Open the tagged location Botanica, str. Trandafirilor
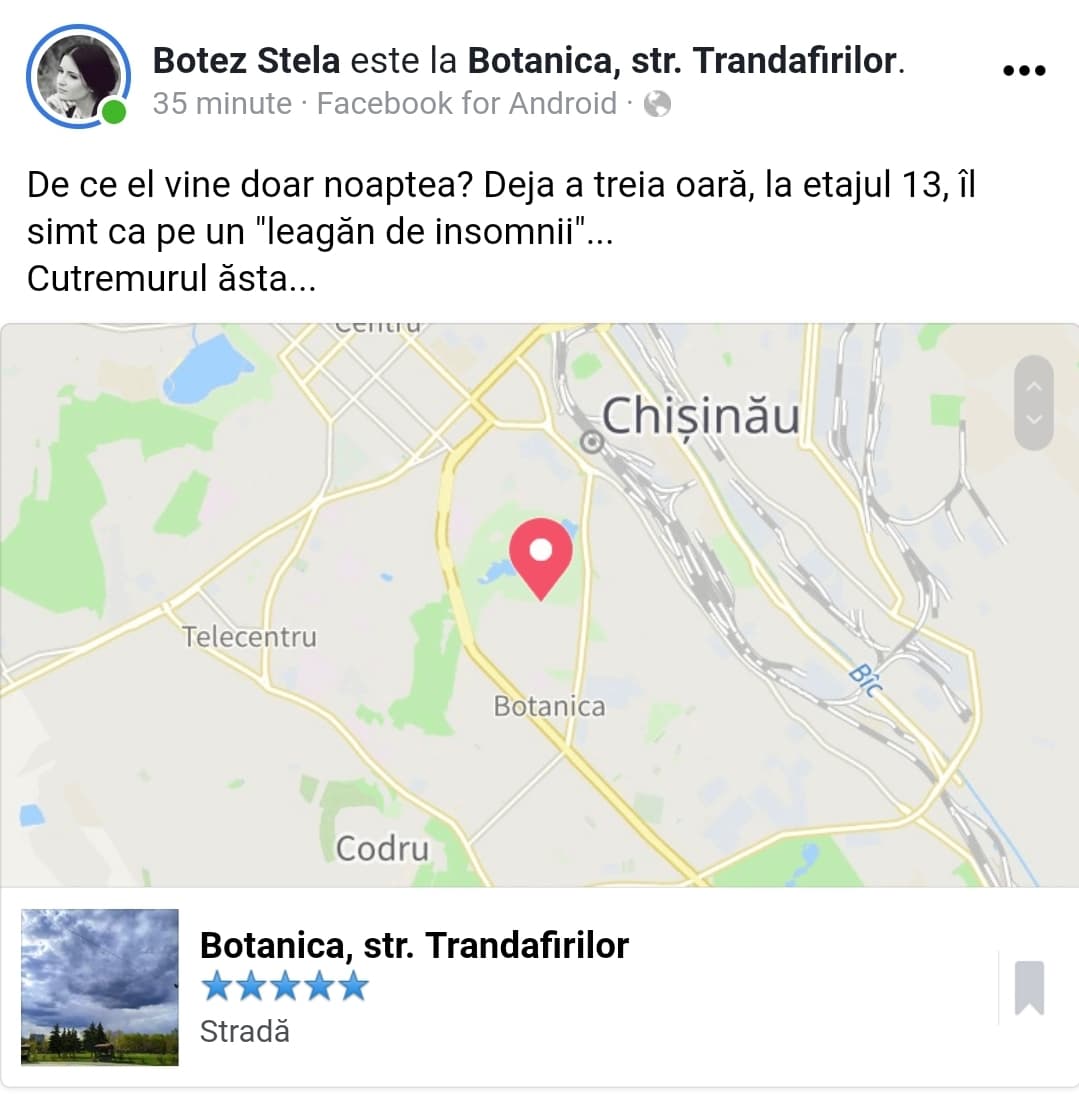Screen dimensions: 1079x1098 click(x=684, y=61)
